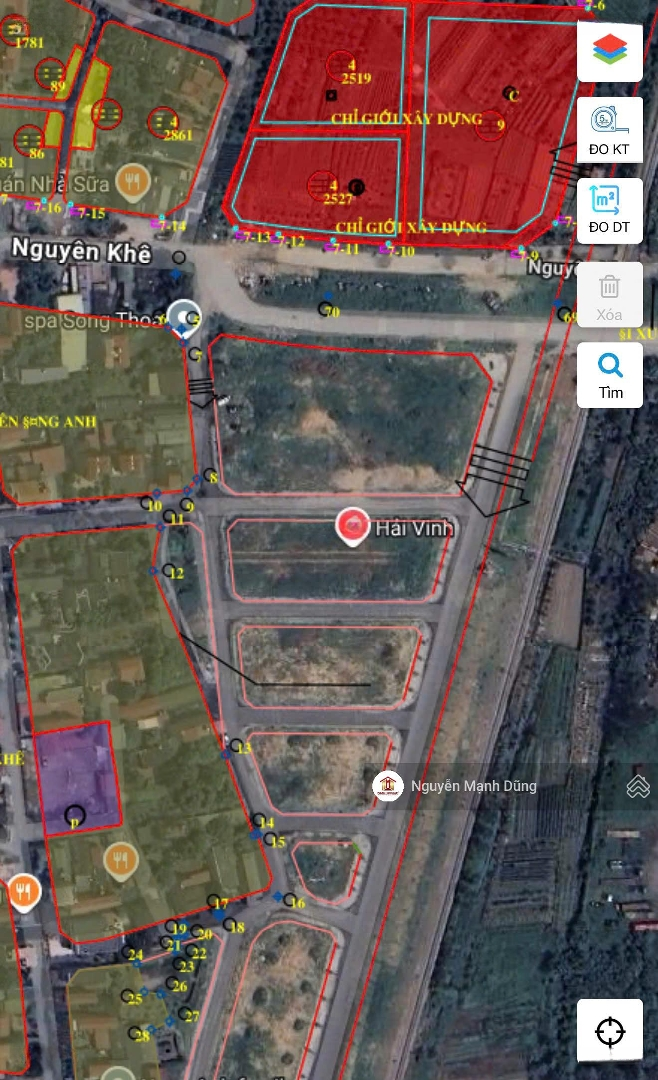
Task: Open the map layers selector
Action: [610, 50]
